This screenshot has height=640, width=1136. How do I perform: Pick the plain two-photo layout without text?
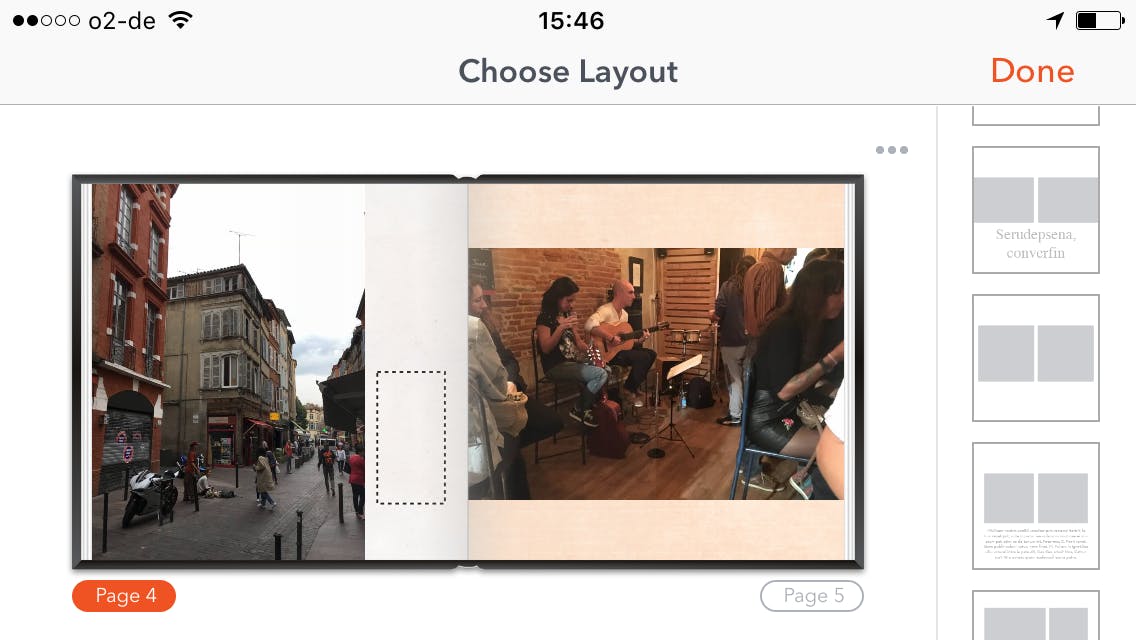(x=1035, y=357)
